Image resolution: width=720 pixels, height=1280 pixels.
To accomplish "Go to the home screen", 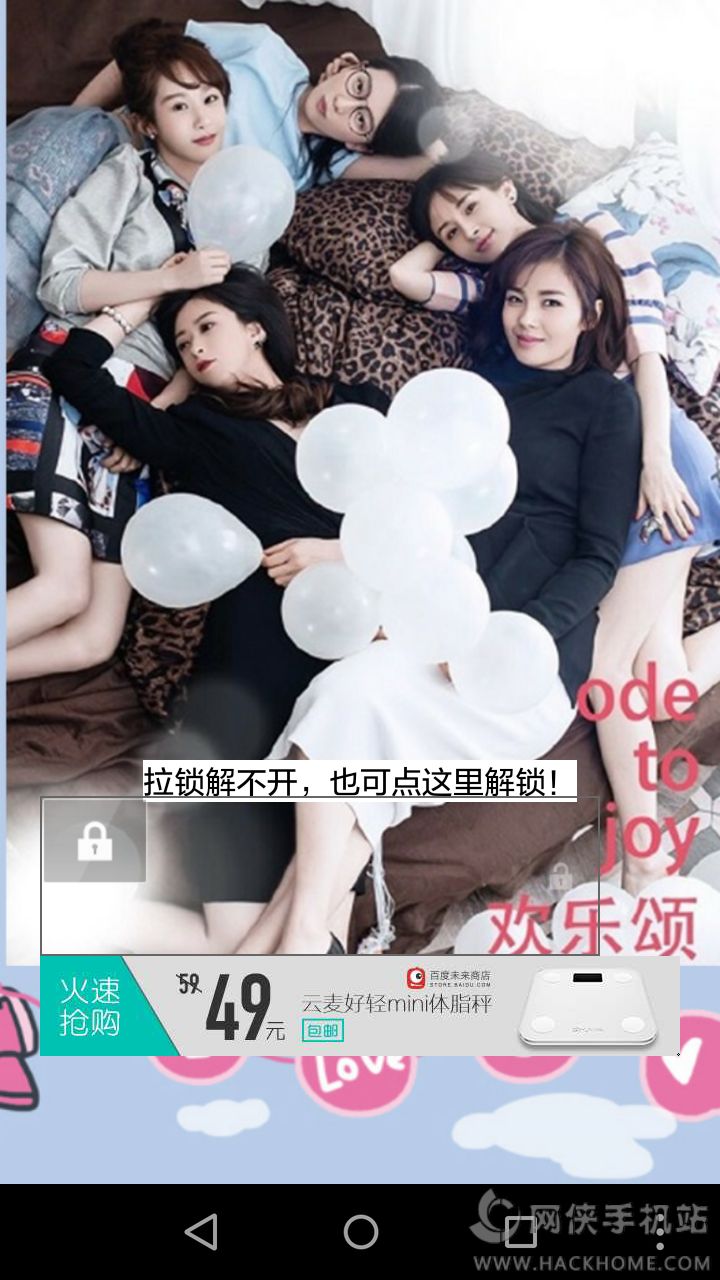I will 360,1232.
